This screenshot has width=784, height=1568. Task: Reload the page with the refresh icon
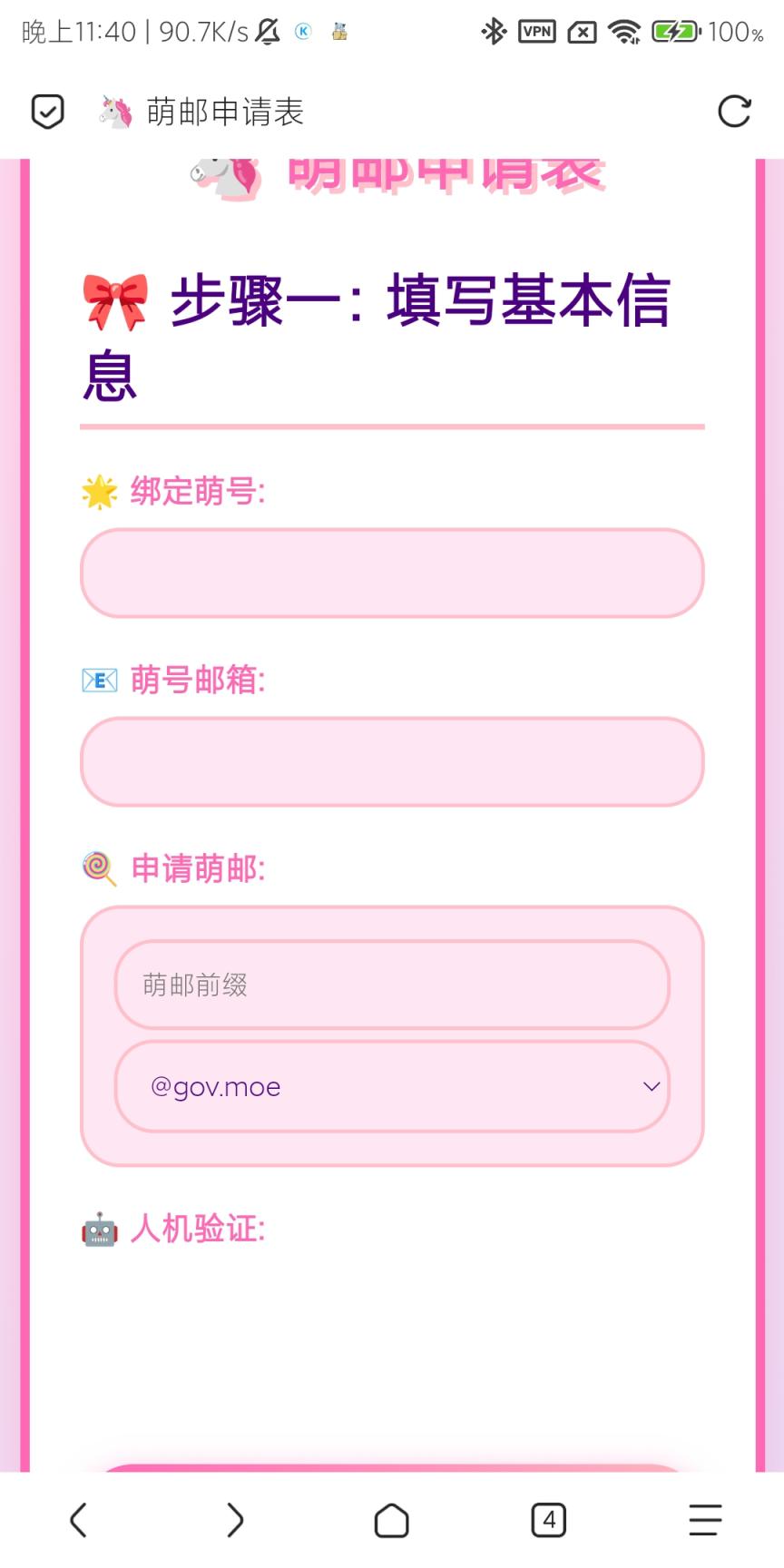[x=733, y=112]
